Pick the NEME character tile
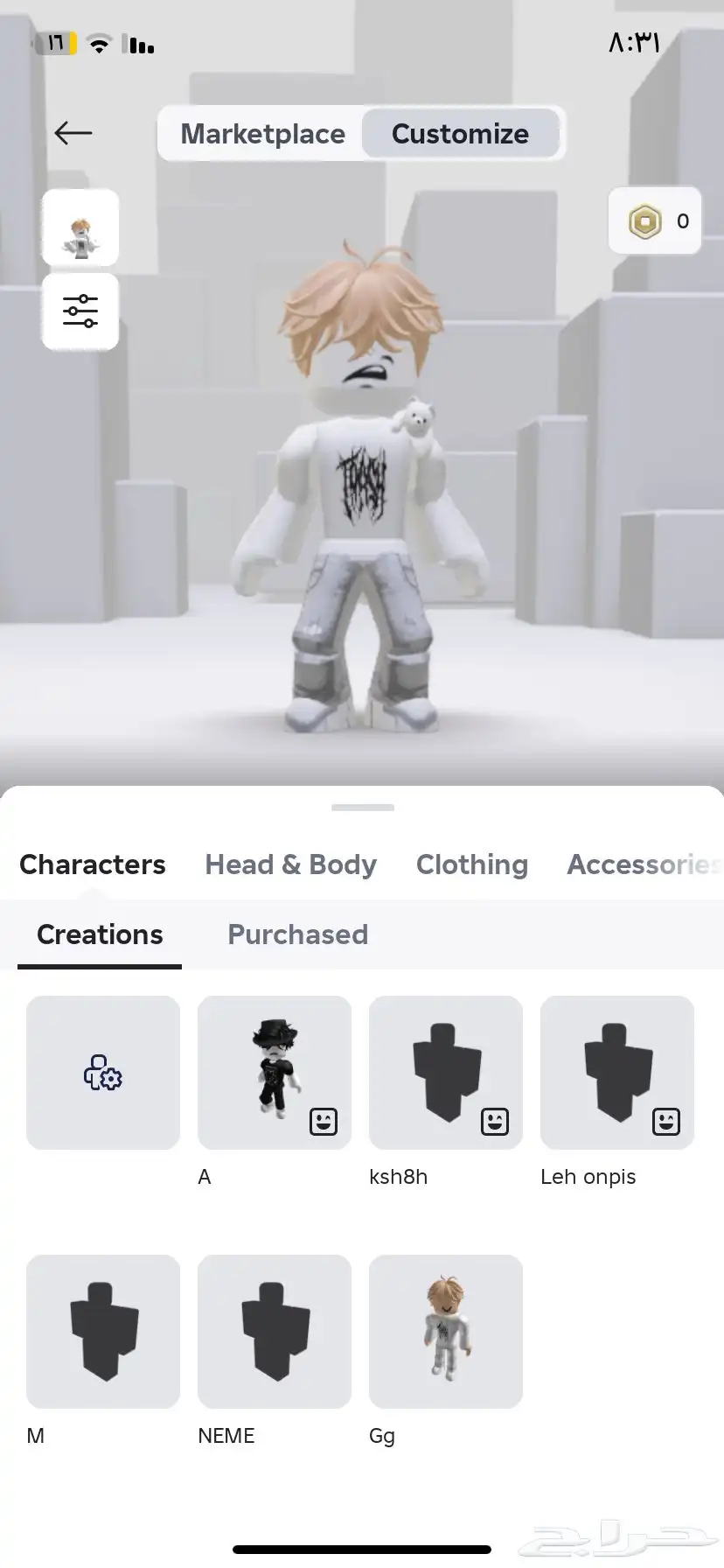Image resolution: width=724 pixels, height=1568 pixels. [x=275, y=1332]
